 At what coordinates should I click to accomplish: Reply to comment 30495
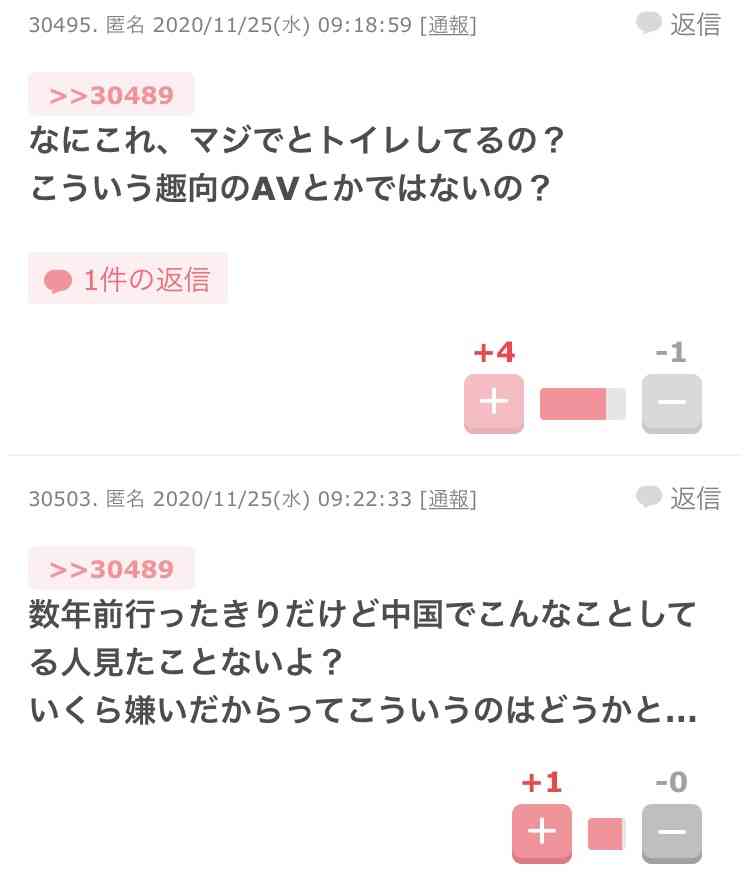[679, 24]
